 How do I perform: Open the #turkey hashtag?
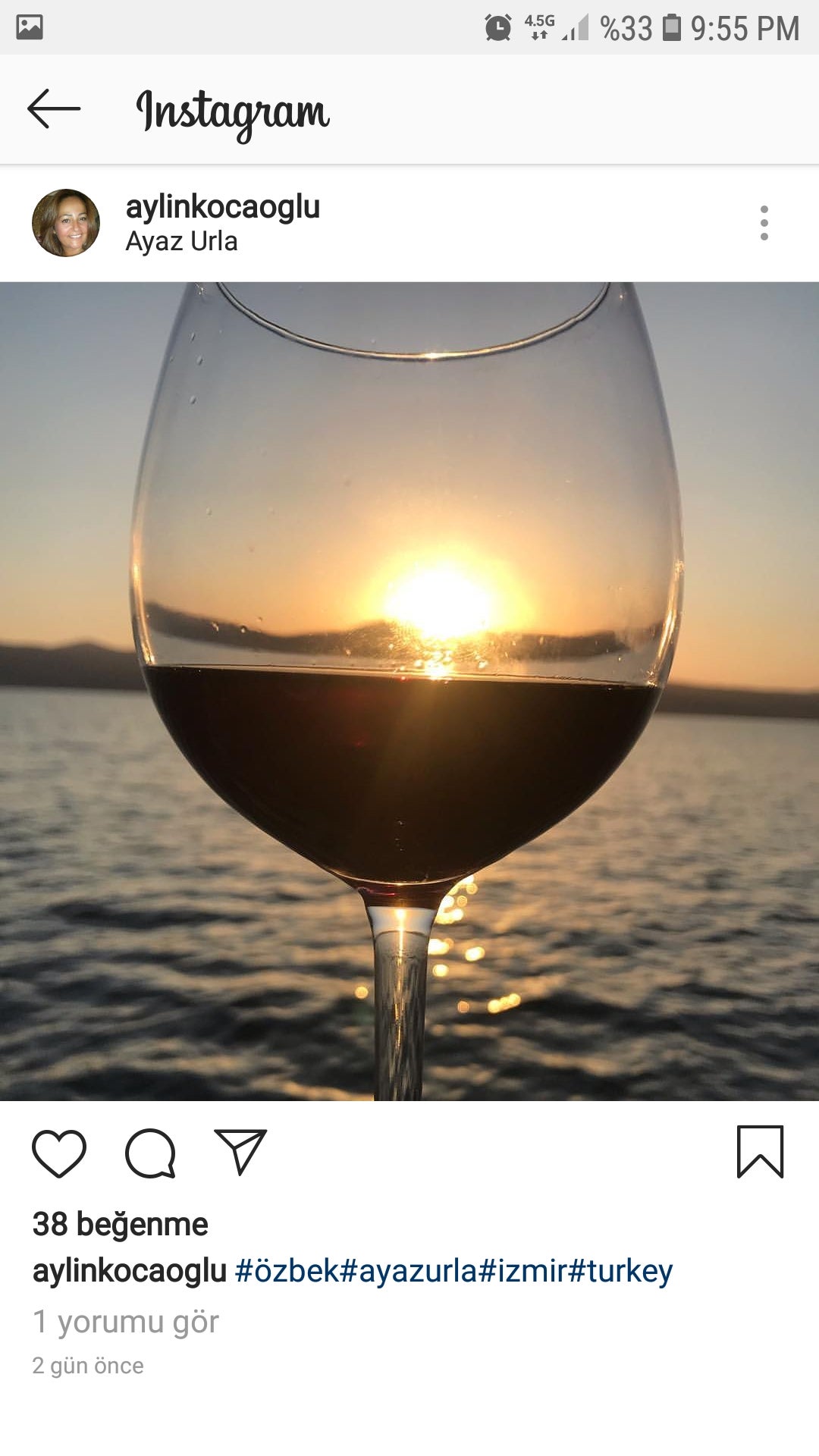(620, 1271)
